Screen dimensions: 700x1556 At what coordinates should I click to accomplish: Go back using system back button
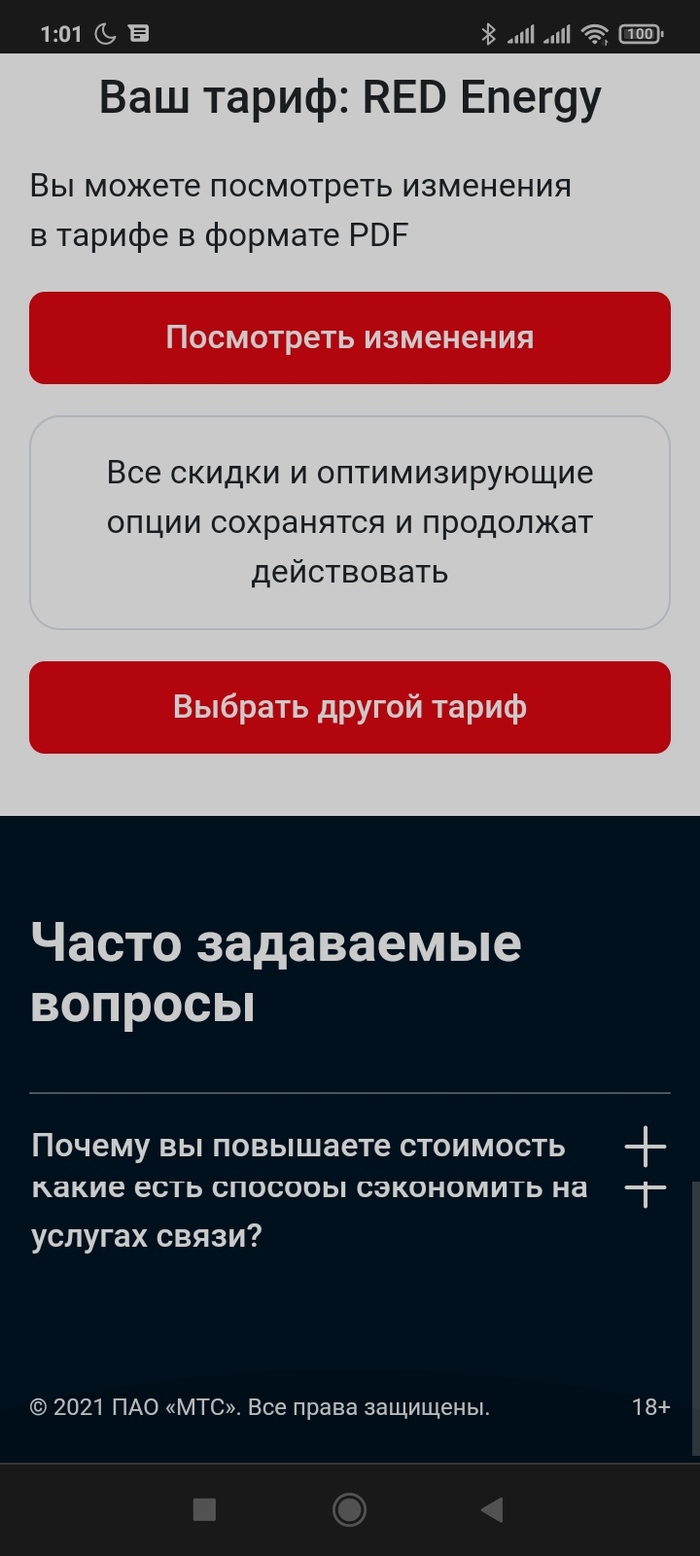pos(491,1509)
